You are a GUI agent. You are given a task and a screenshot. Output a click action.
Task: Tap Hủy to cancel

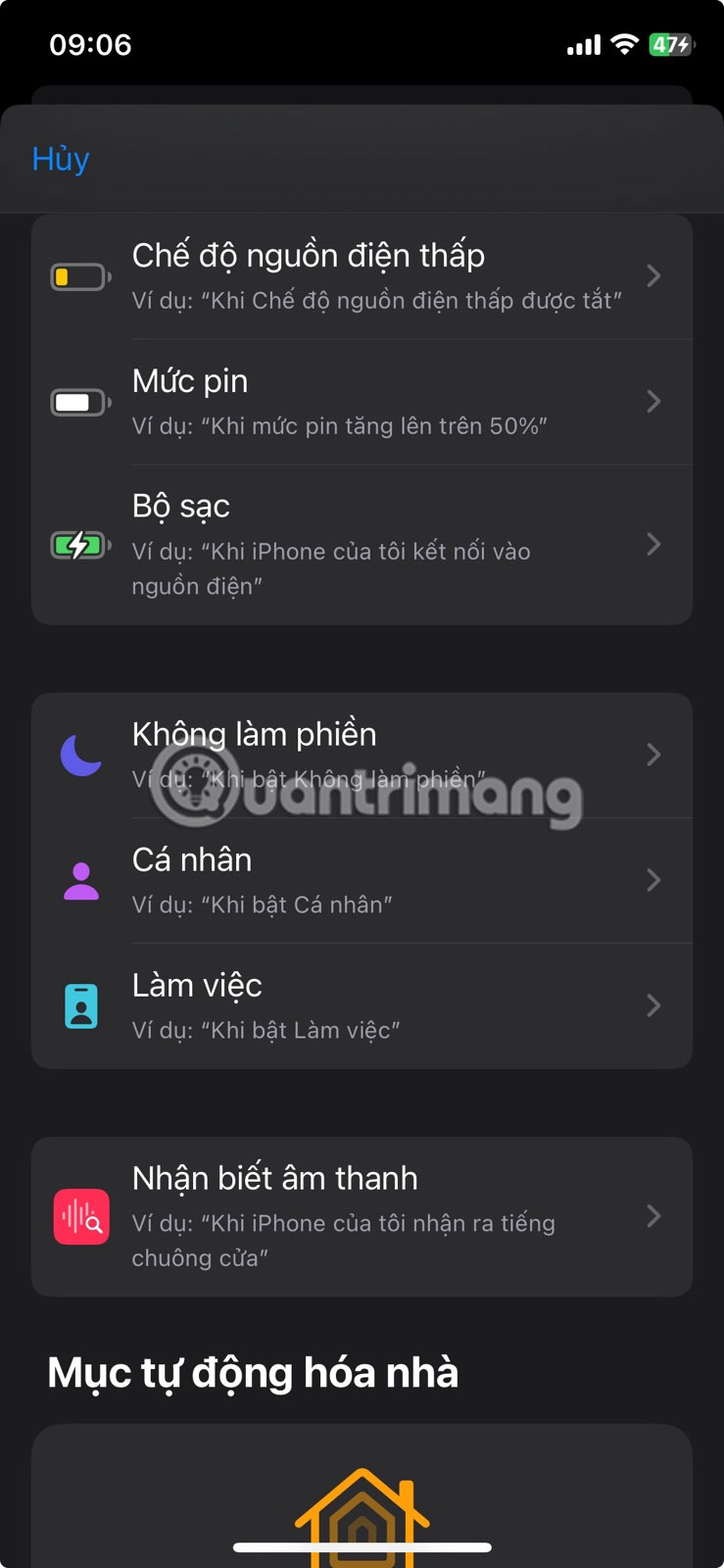click(x=61, y=159)
